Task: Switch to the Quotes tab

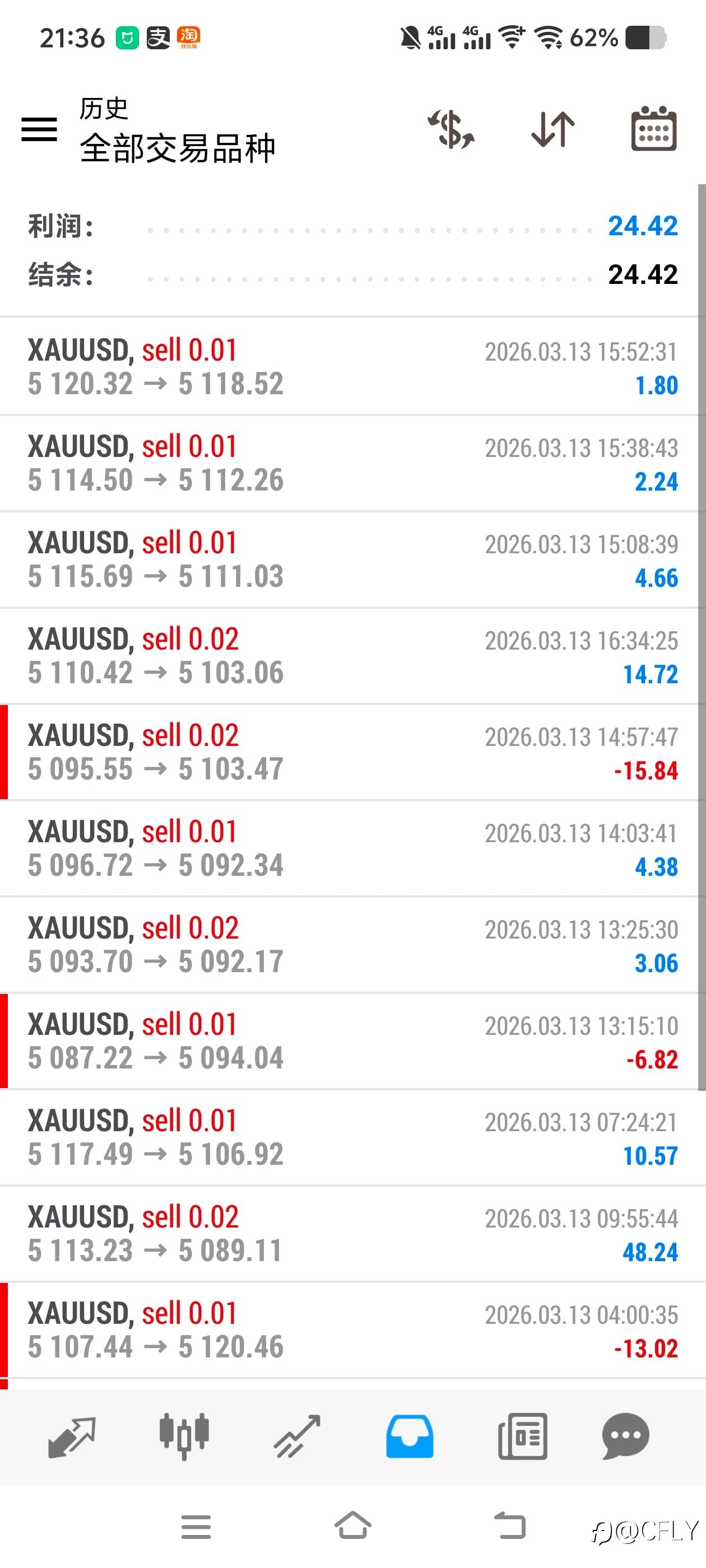Action: click(x=71, y=1437)
